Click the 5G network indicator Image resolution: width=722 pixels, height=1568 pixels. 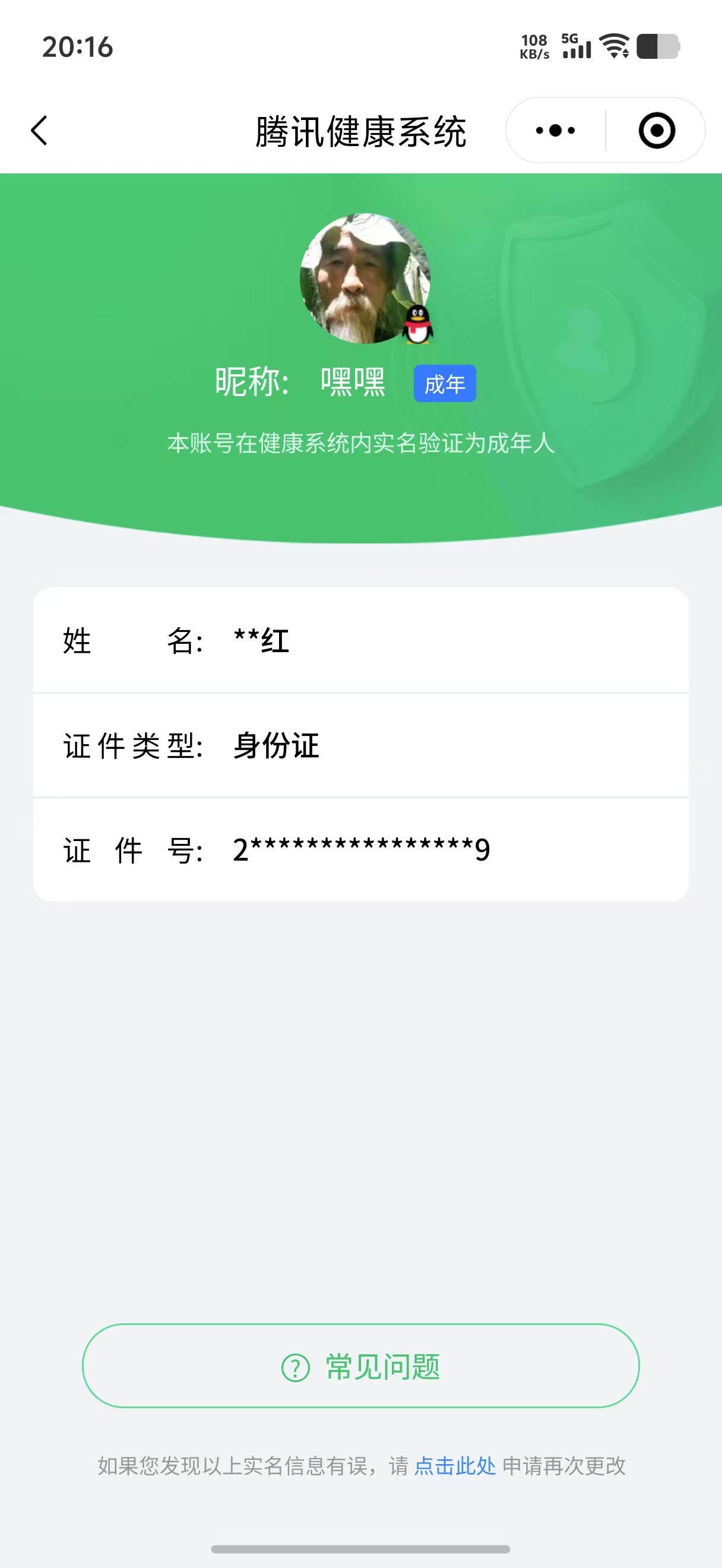(568, 38)
